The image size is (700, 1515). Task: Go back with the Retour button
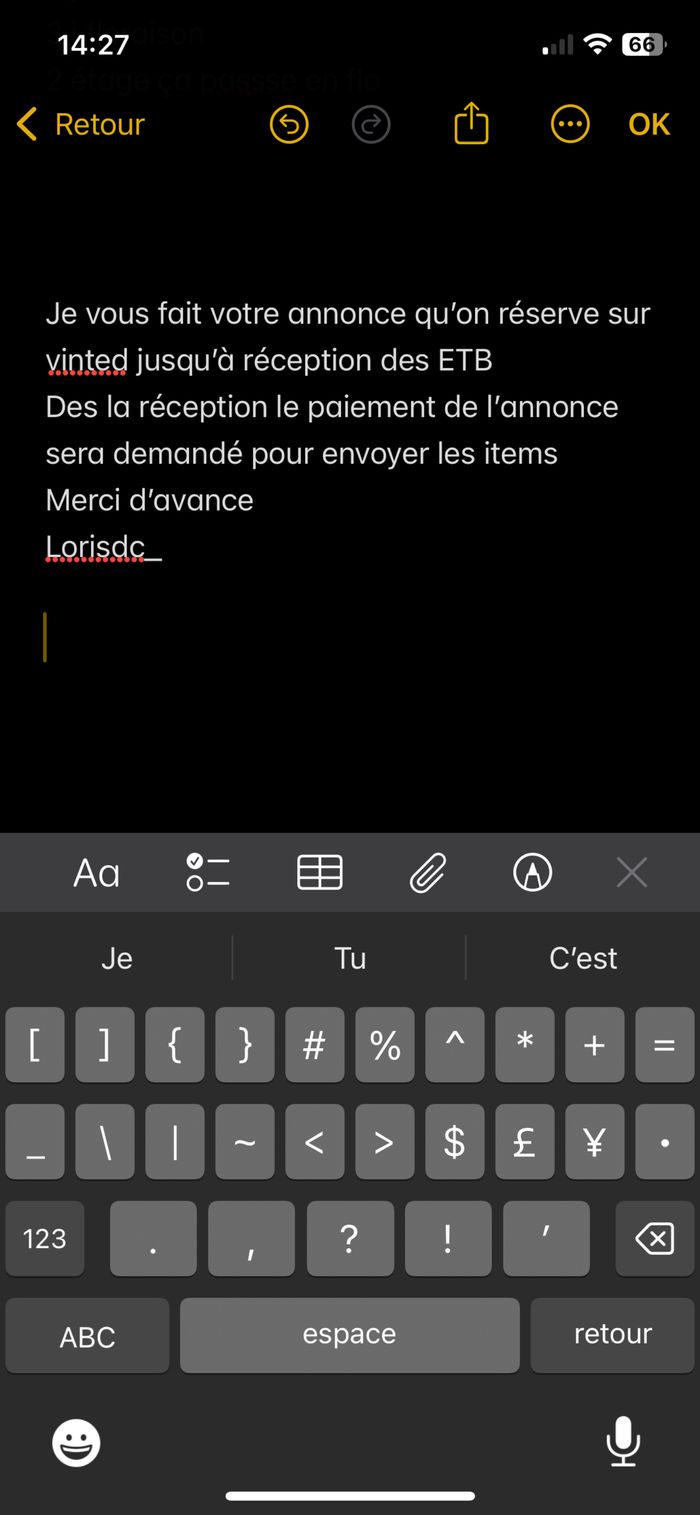(82, 125)
